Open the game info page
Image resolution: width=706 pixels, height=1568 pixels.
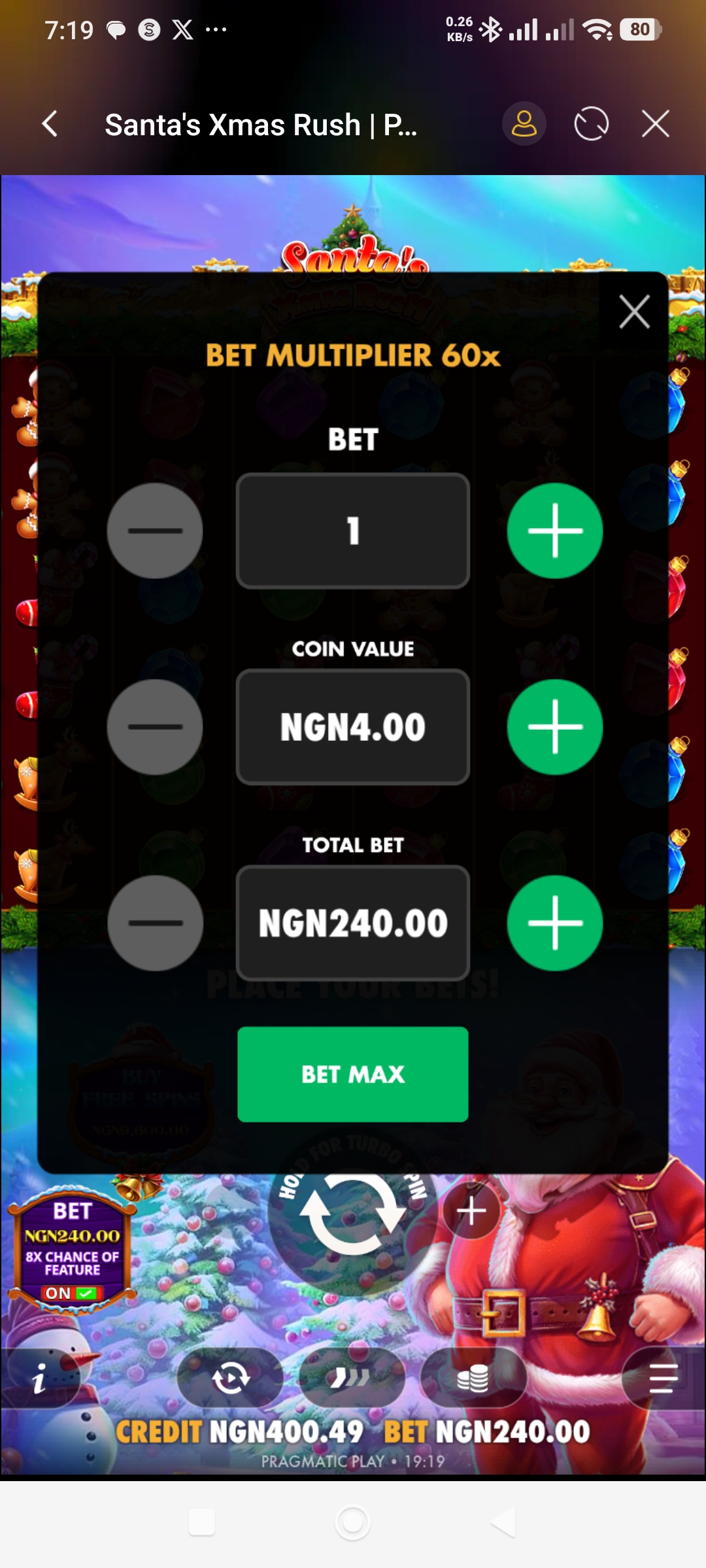[41, 1379]
